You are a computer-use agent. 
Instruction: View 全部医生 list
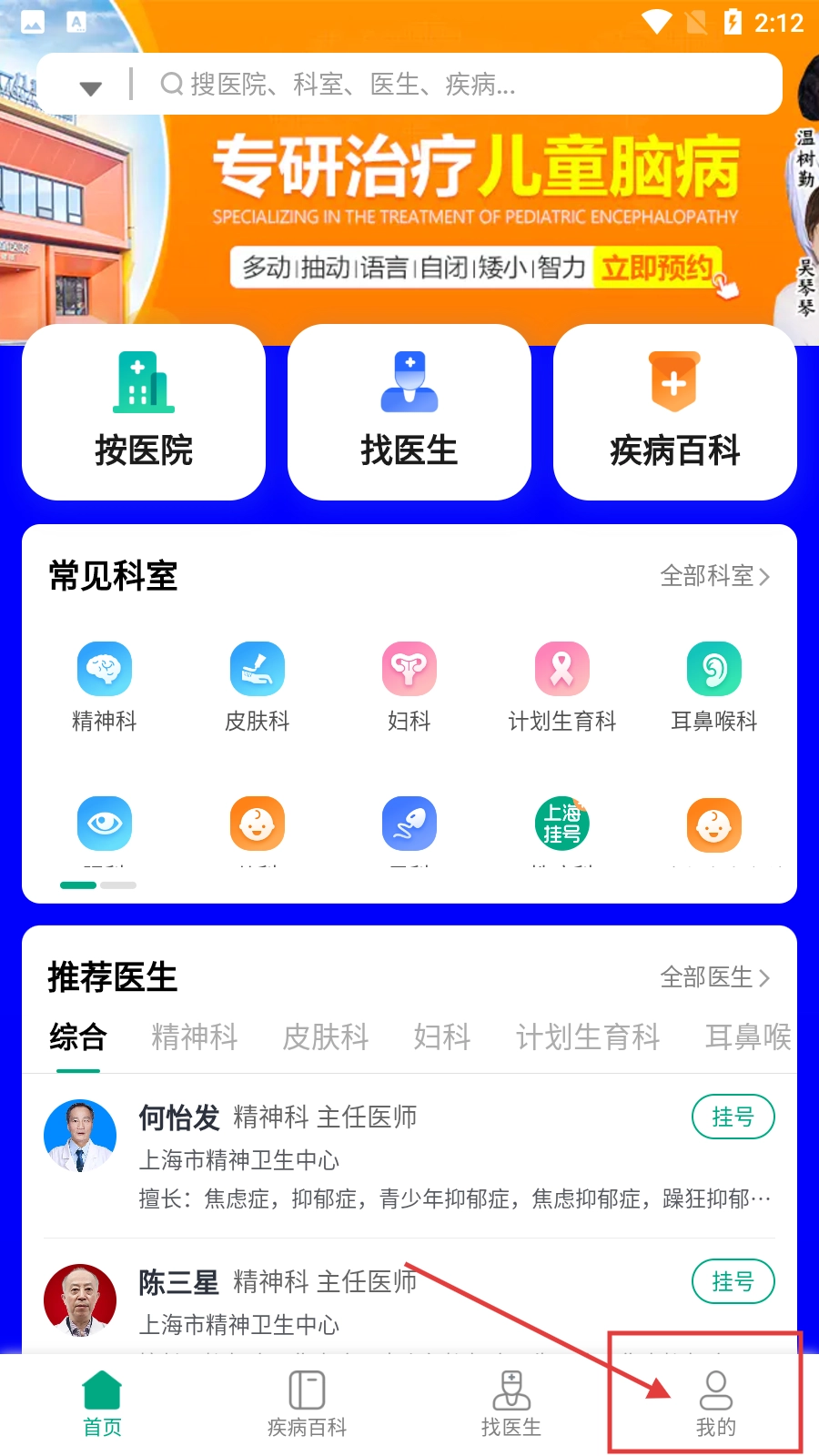pos(714,977)
